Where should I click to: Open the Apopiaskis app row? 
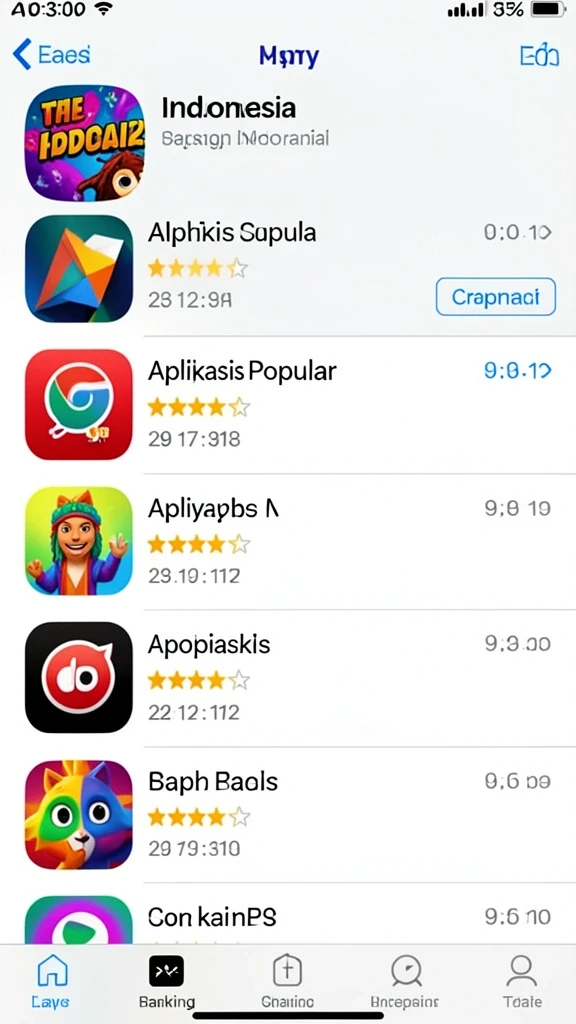tap(288, 678)
